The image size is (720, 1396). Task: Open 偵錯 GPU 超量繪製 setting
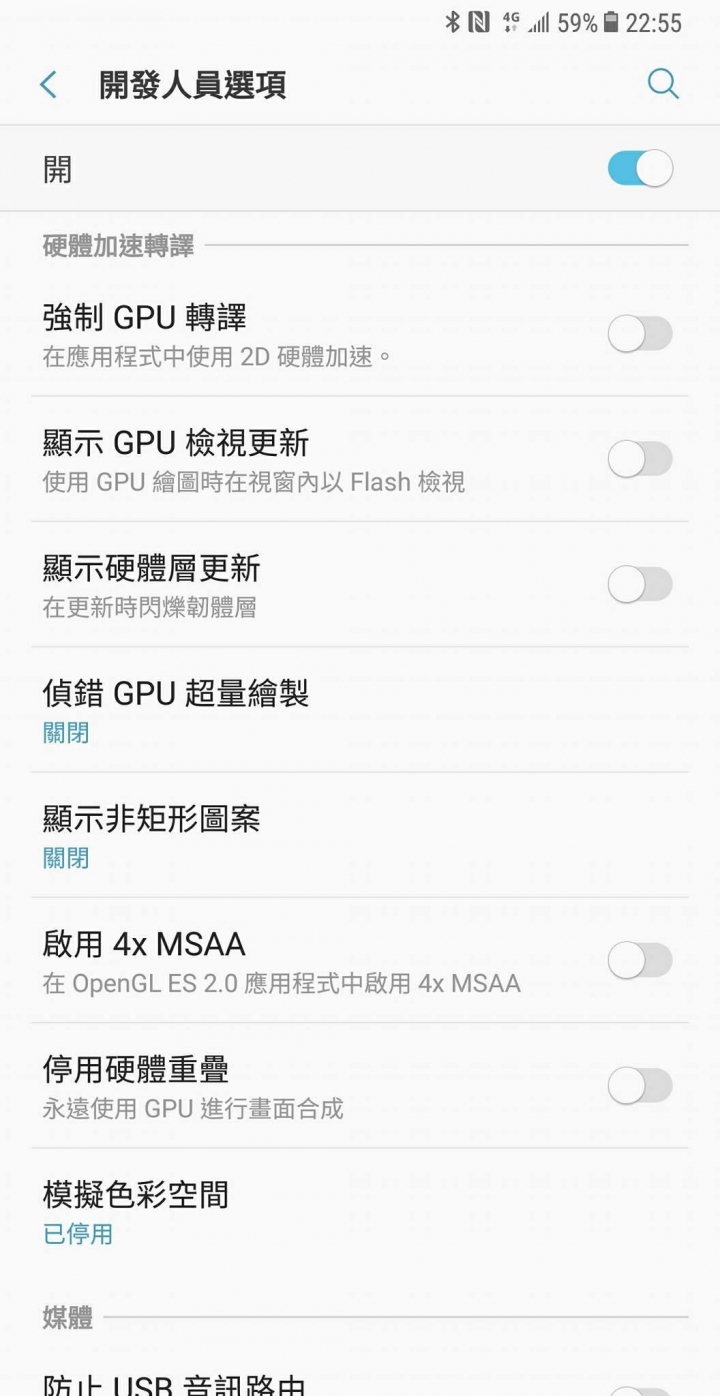(360, 710)
